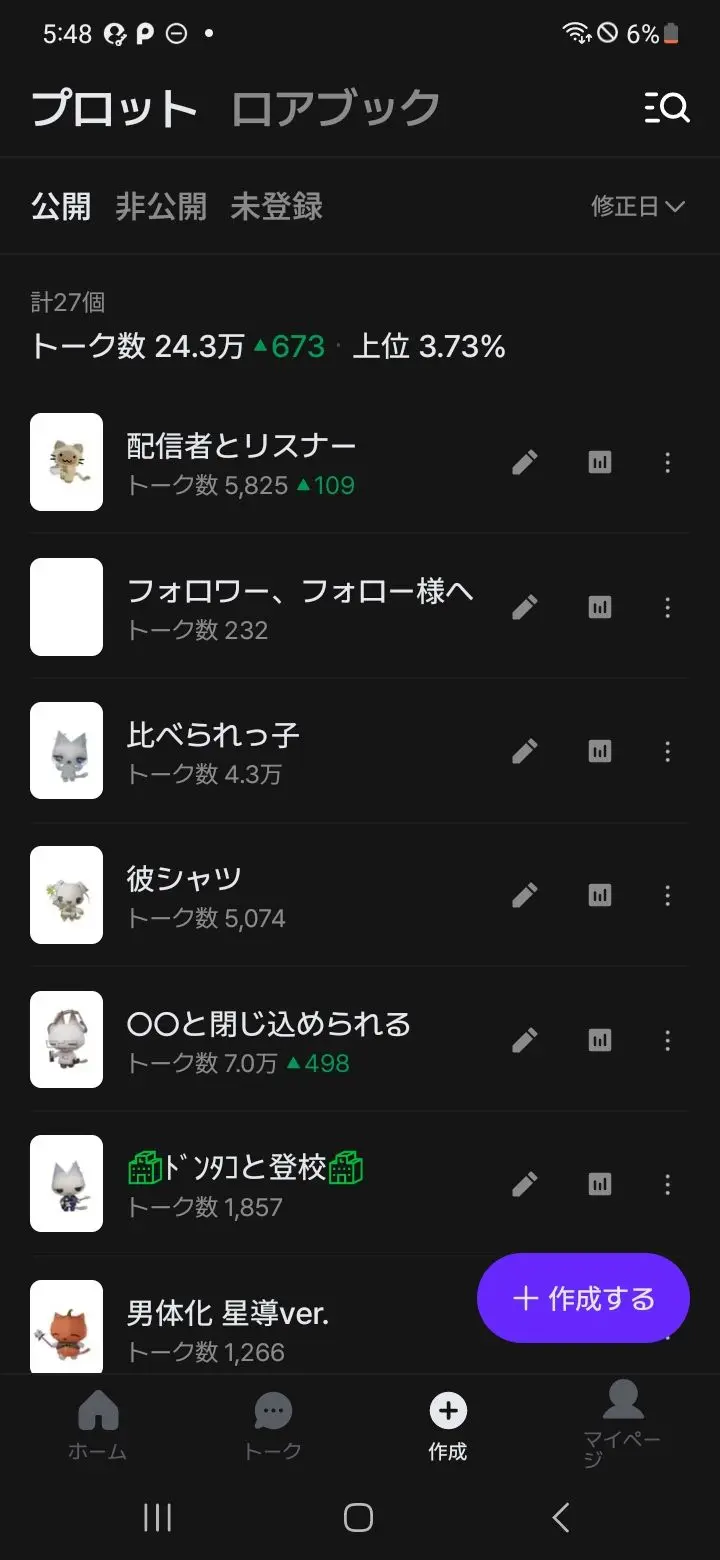Open the マイページ tab
This screenshot has height=1560, width=720.
[622, 1425]
